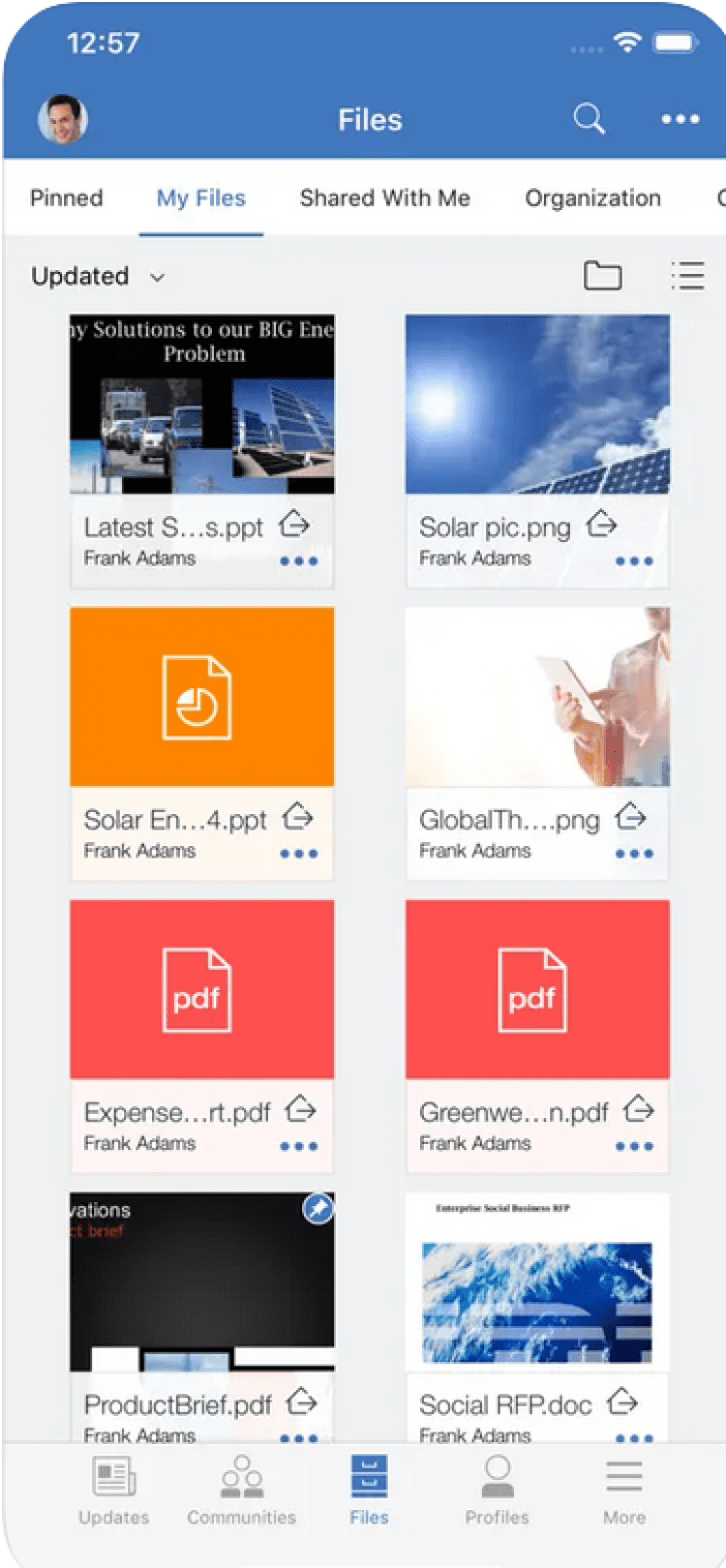The image size is (726, 1568).
Task: Open the profile avatar
Action: coord(63,119)
